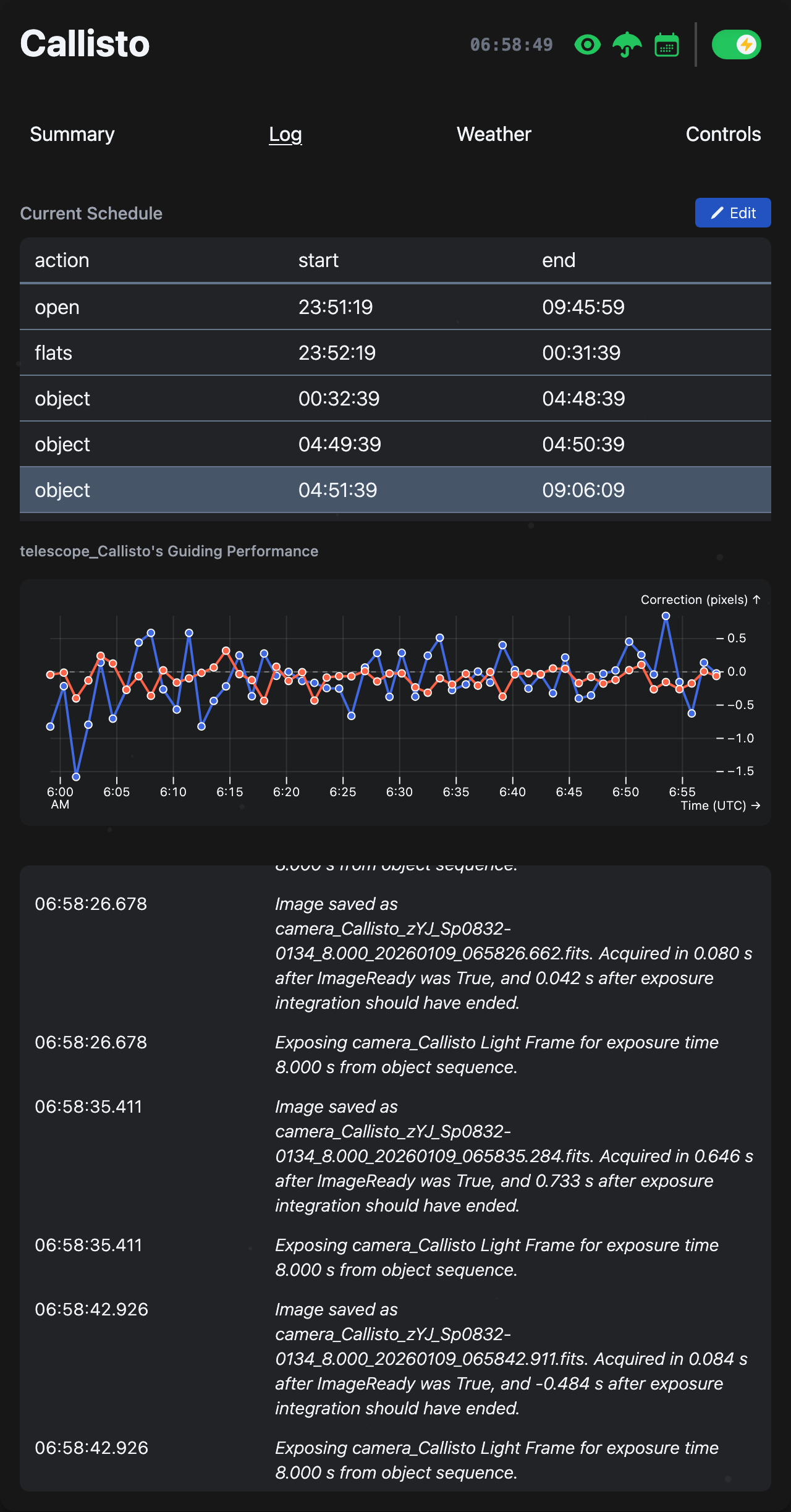Select the flats row in Current Schedule
This screenshot has height=1512, width=791.
pyautogui.click(x=395, y=352)
